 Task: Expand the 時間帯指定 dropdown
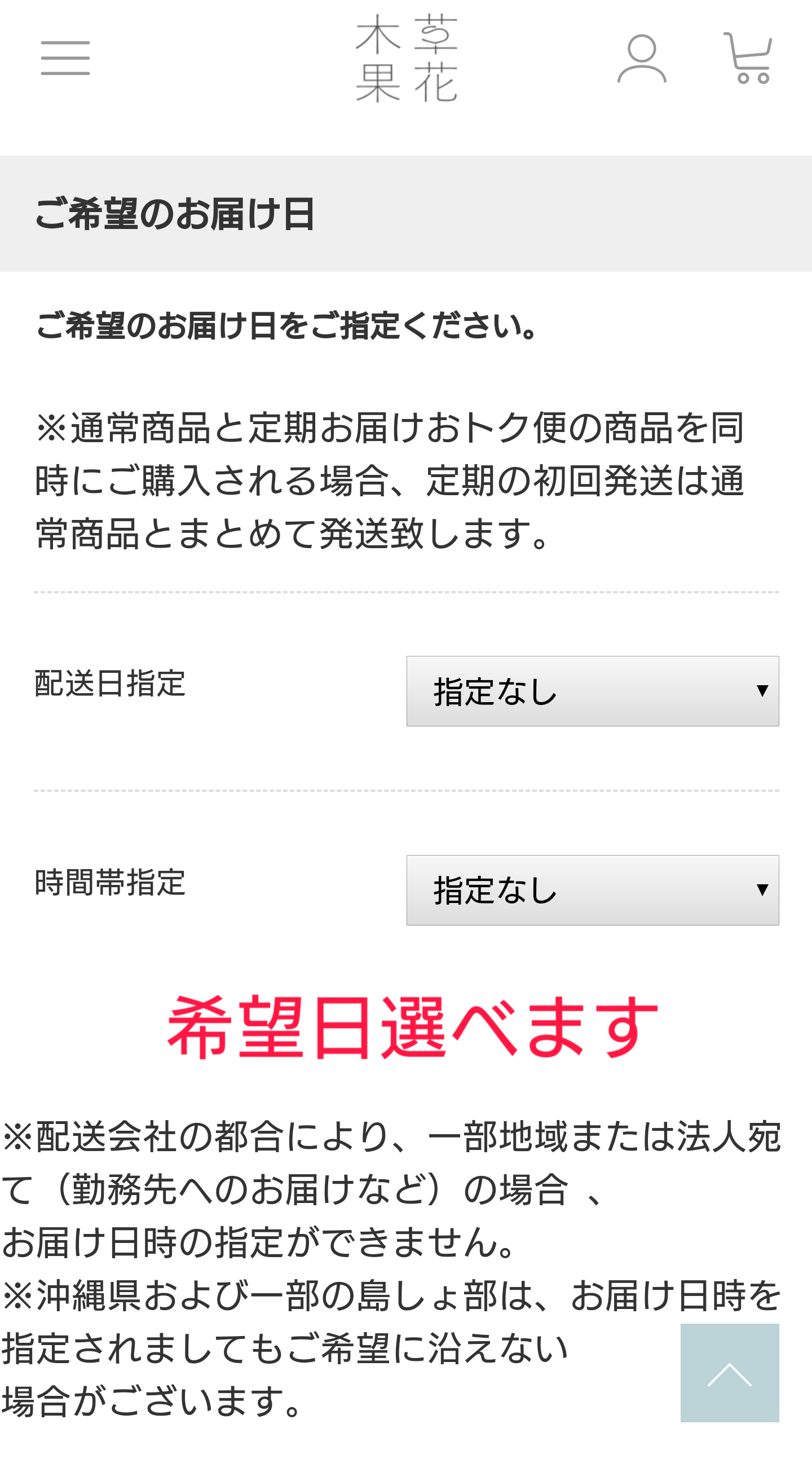tap(592, 890)
